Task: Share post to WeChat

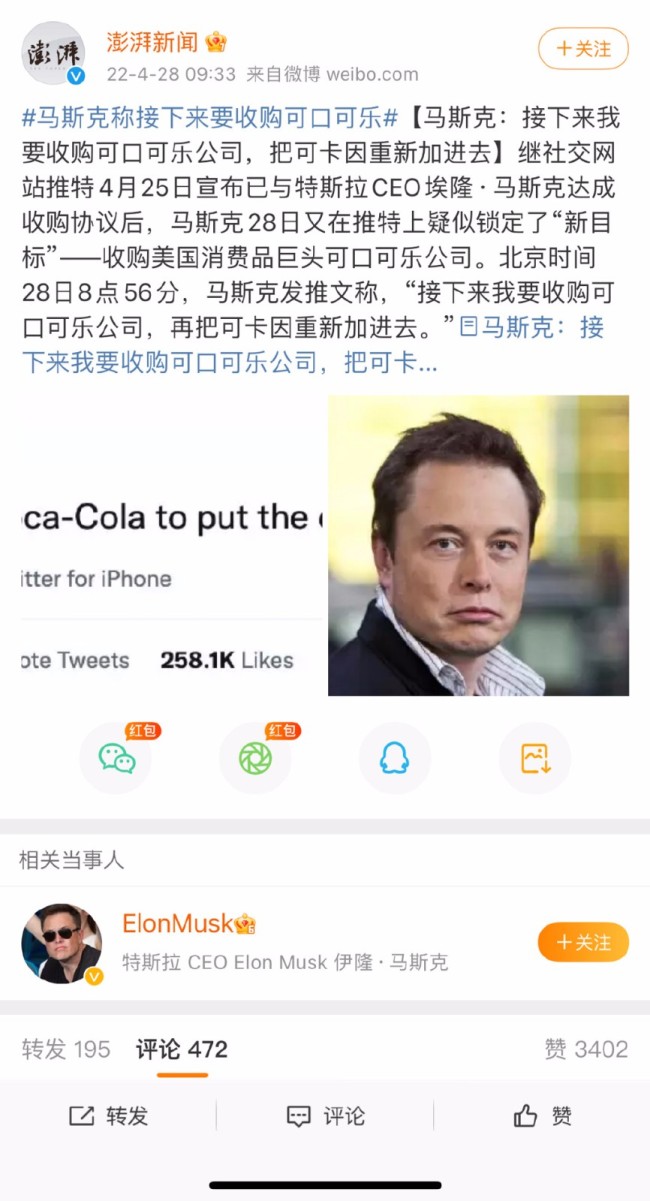Action: (117, 758)
